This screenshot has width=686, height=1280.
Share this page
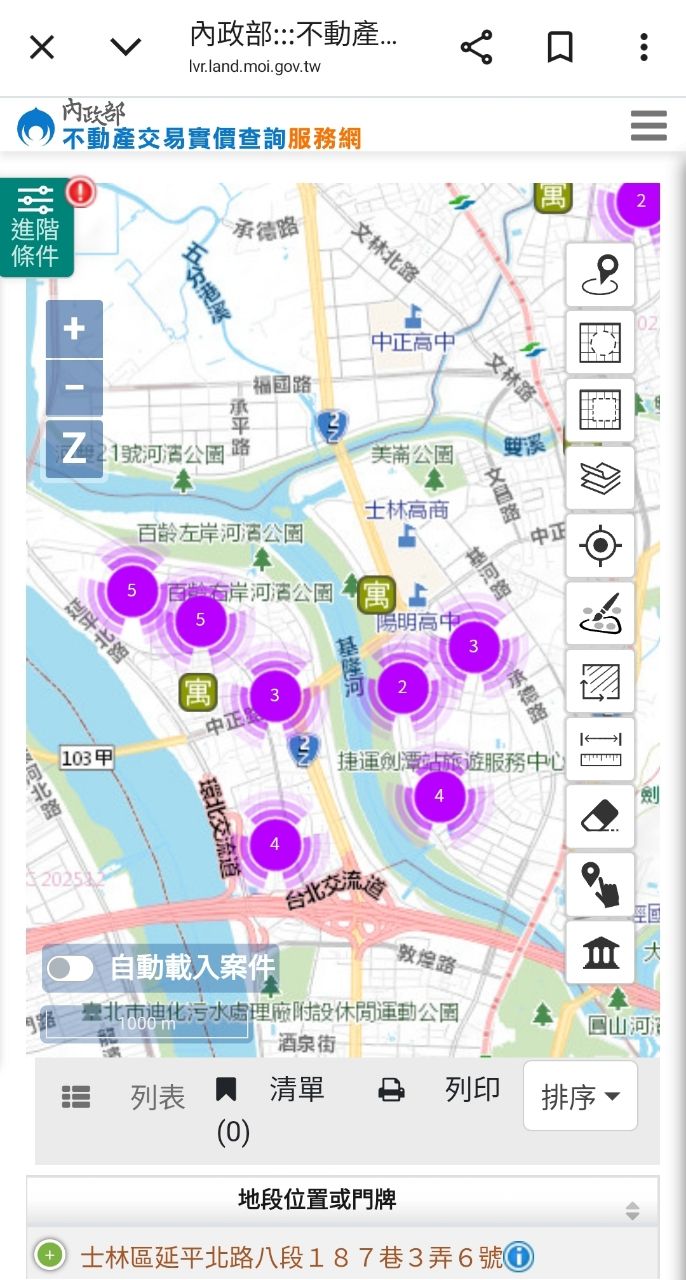(x=476, y=47)
